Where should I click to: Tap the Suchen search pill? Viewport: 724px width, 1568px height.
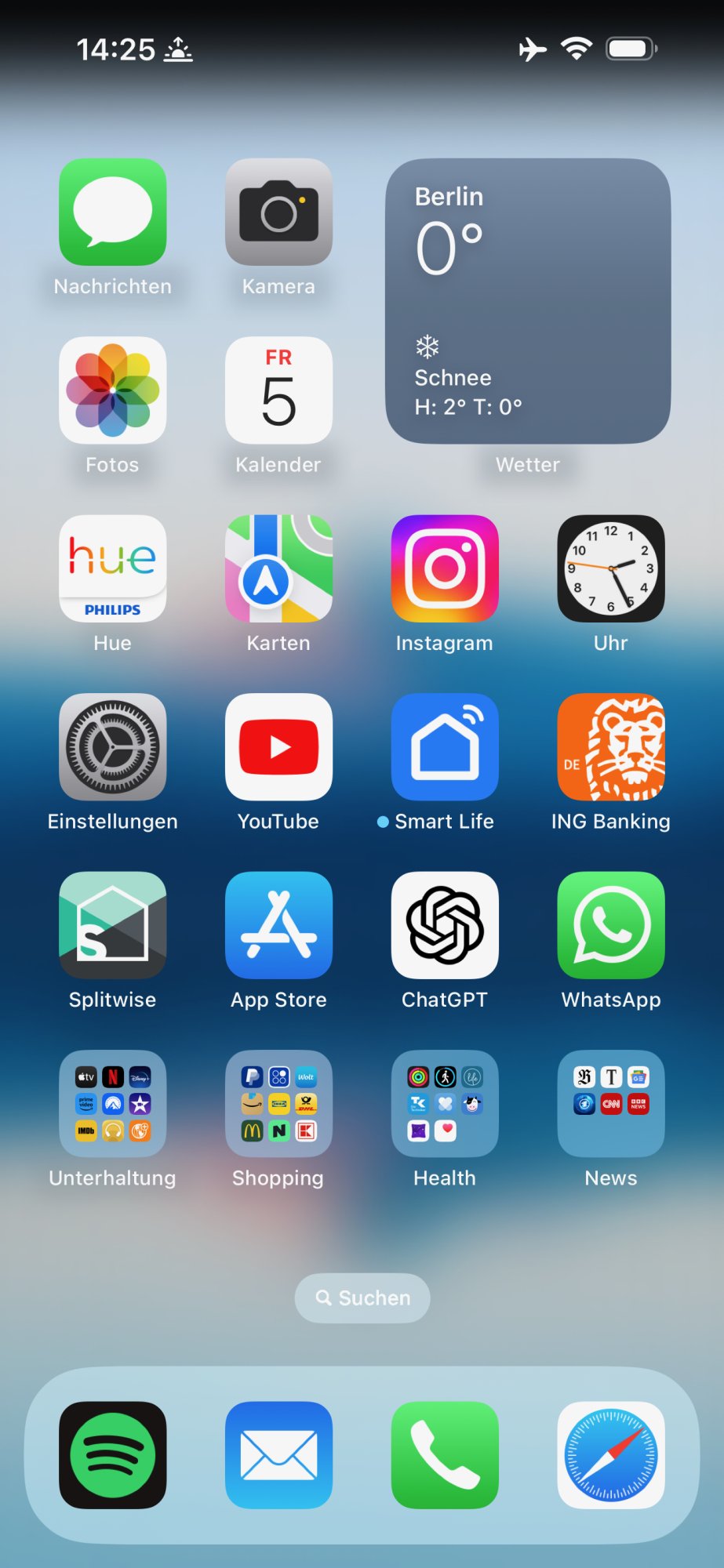[x=362, y=1298]
